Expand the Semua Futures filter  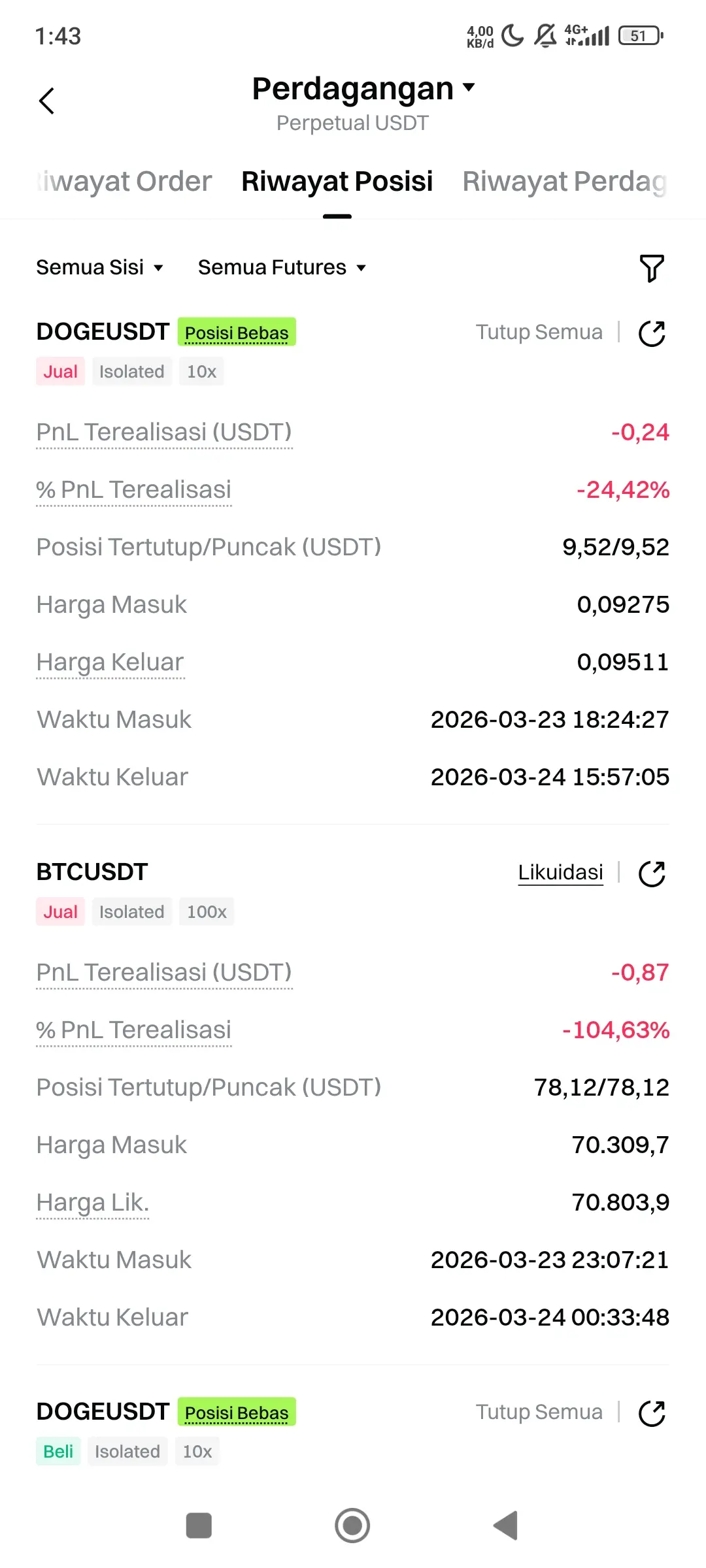(x=282, y=268)
